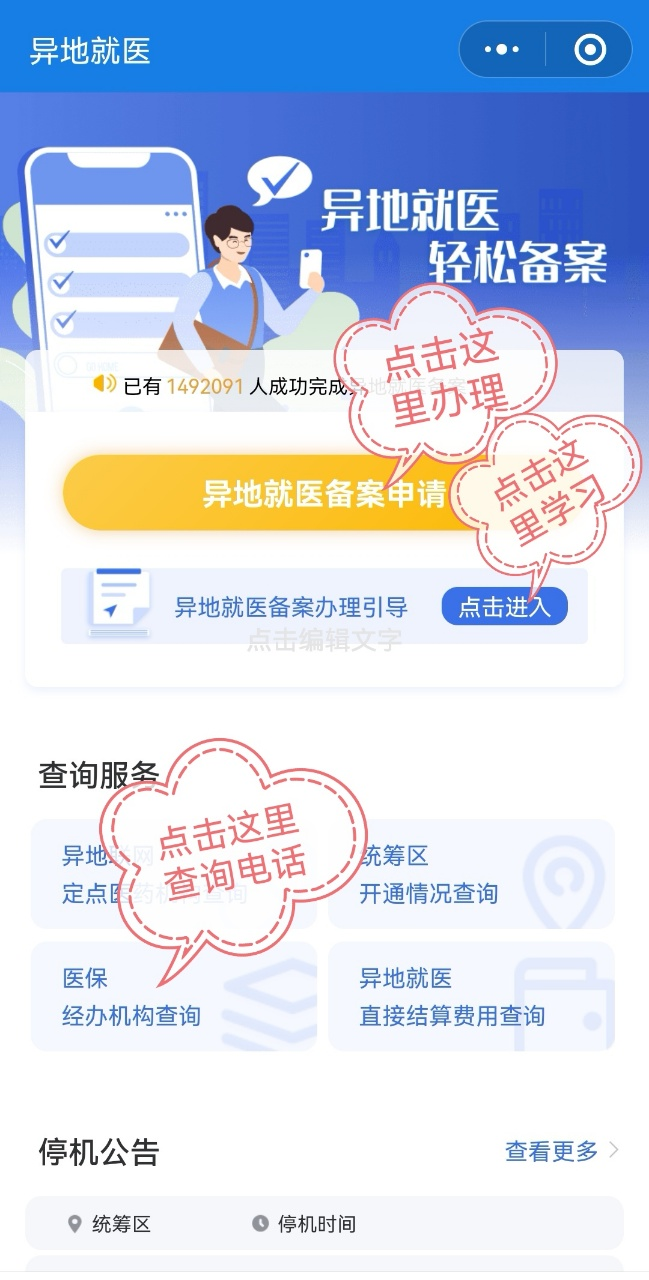
Task: Close the mini program via circle icon
Action: (590, 49)
